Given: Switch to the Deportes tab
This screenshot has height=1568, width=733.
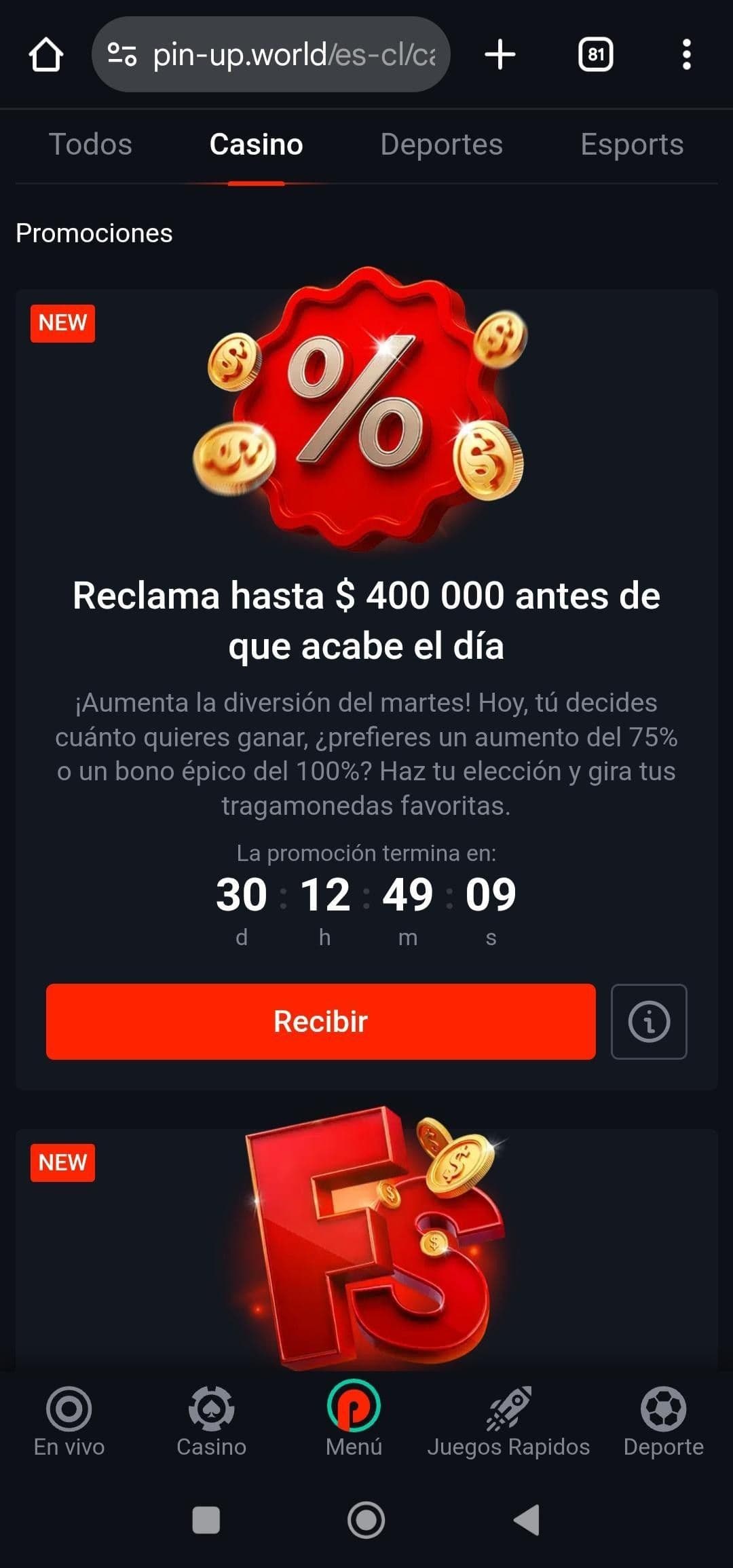Looking at the screenshot, I should pyautogui.click(x=441, y=145).
